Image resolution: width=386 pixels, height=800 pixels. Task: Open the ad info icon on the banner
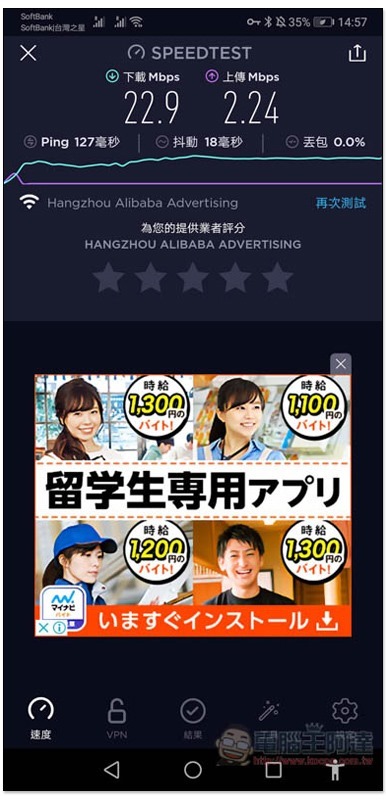point(60,628)
